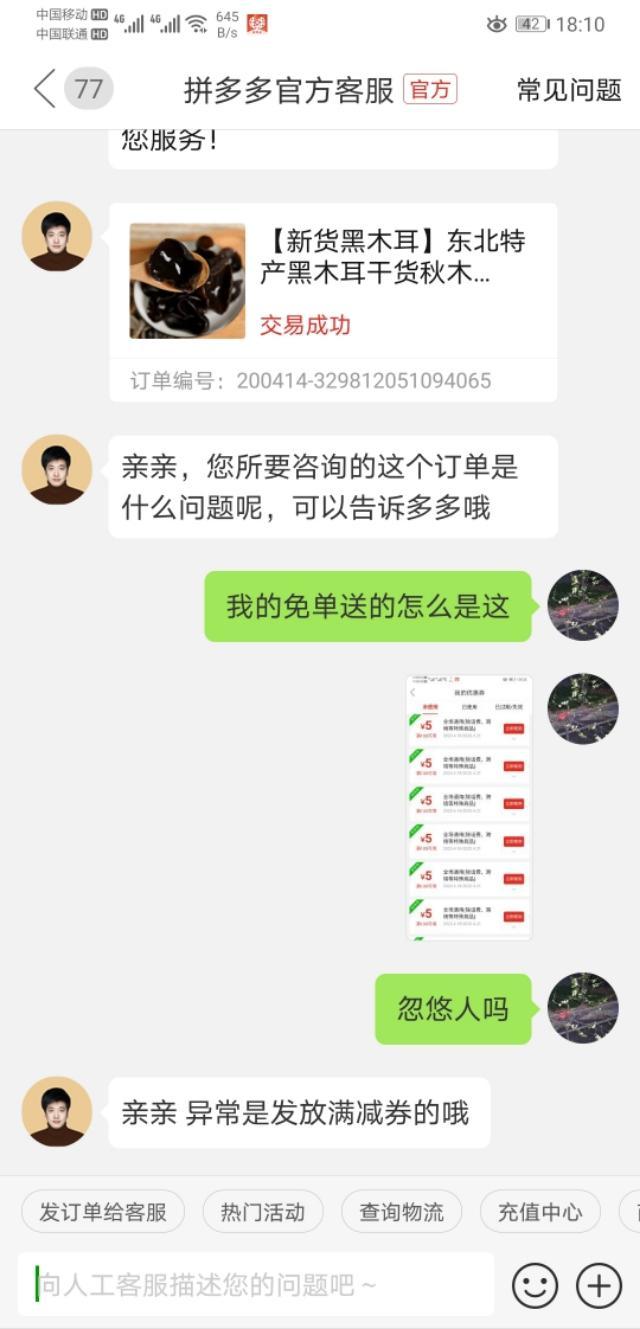Viewport: 640px width, 1329px height.
Task: Select the 查询物流 chip
Action: [401, 1212]
